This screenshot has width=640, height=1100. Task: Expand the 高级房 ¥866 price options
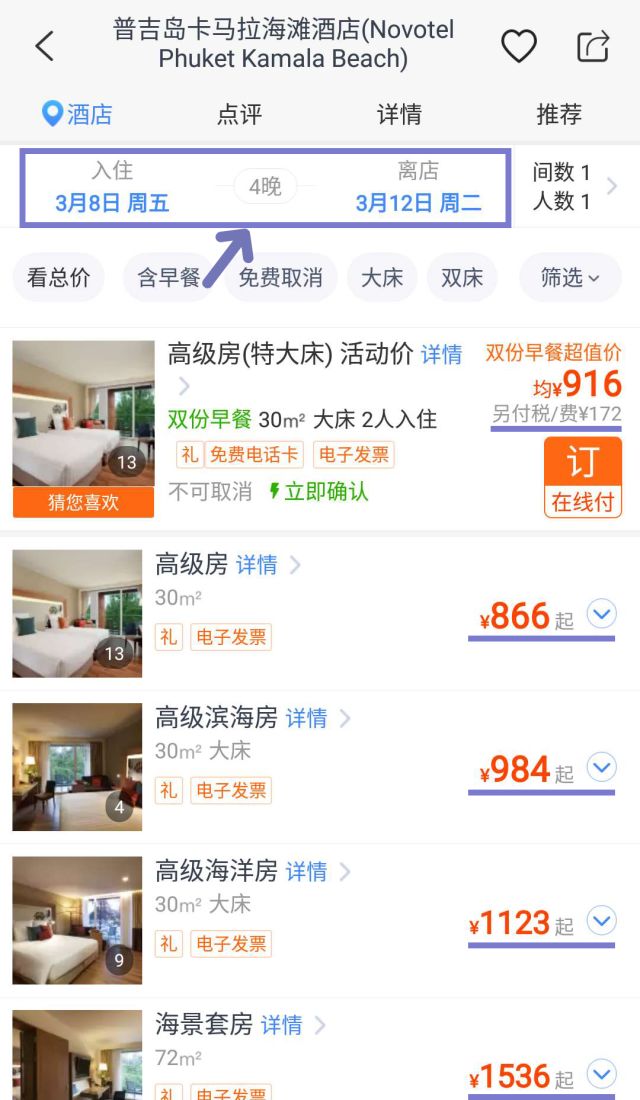[x=601, y=614]
